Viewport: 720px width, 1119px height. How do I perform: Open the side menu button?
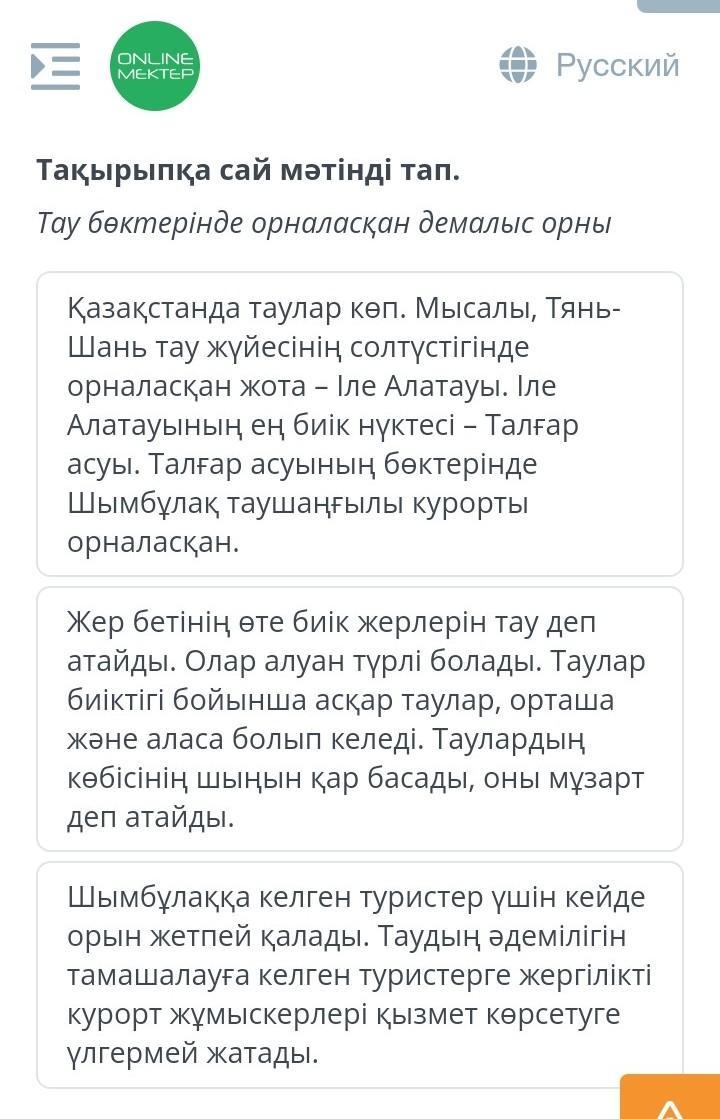[55, 66]
